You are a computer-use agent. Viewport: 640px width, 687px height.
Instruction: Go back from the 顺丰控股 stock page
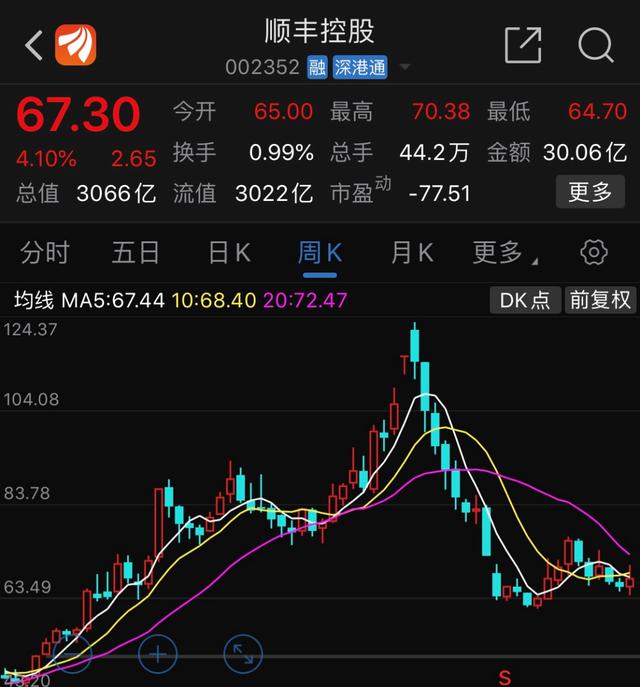click(x=34, y=45)
